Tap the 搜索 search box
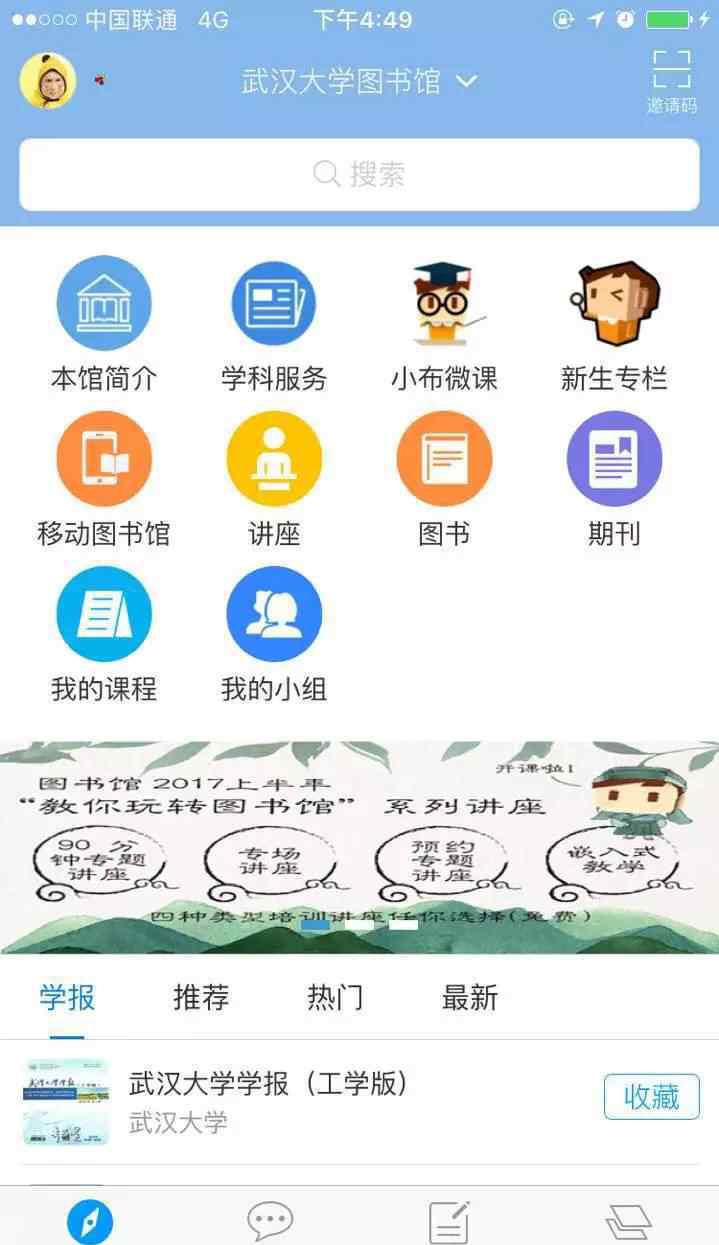 [359, 175]
